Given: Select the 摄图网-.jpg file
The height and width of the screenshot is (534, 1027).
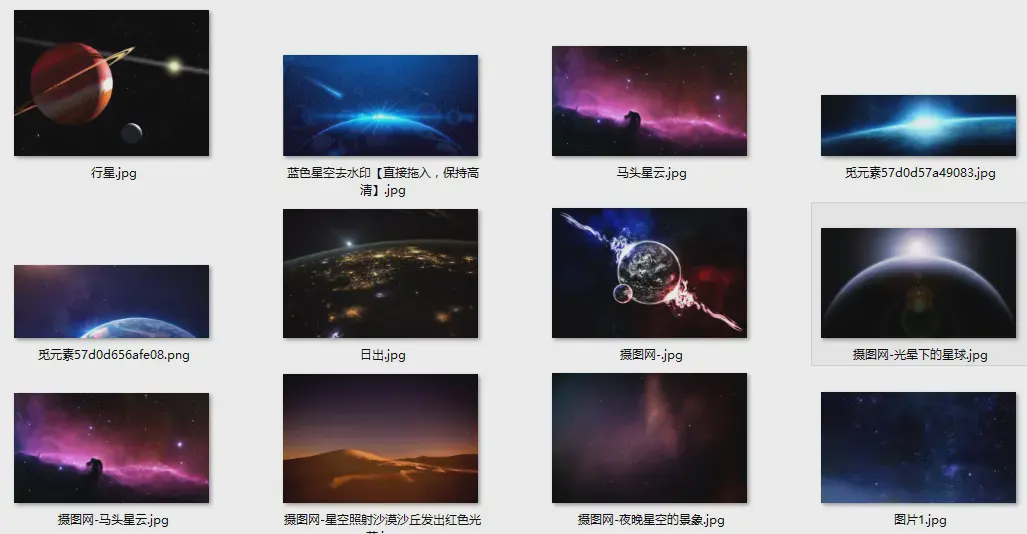Looking at the screenshot, I should click(649, 273).
